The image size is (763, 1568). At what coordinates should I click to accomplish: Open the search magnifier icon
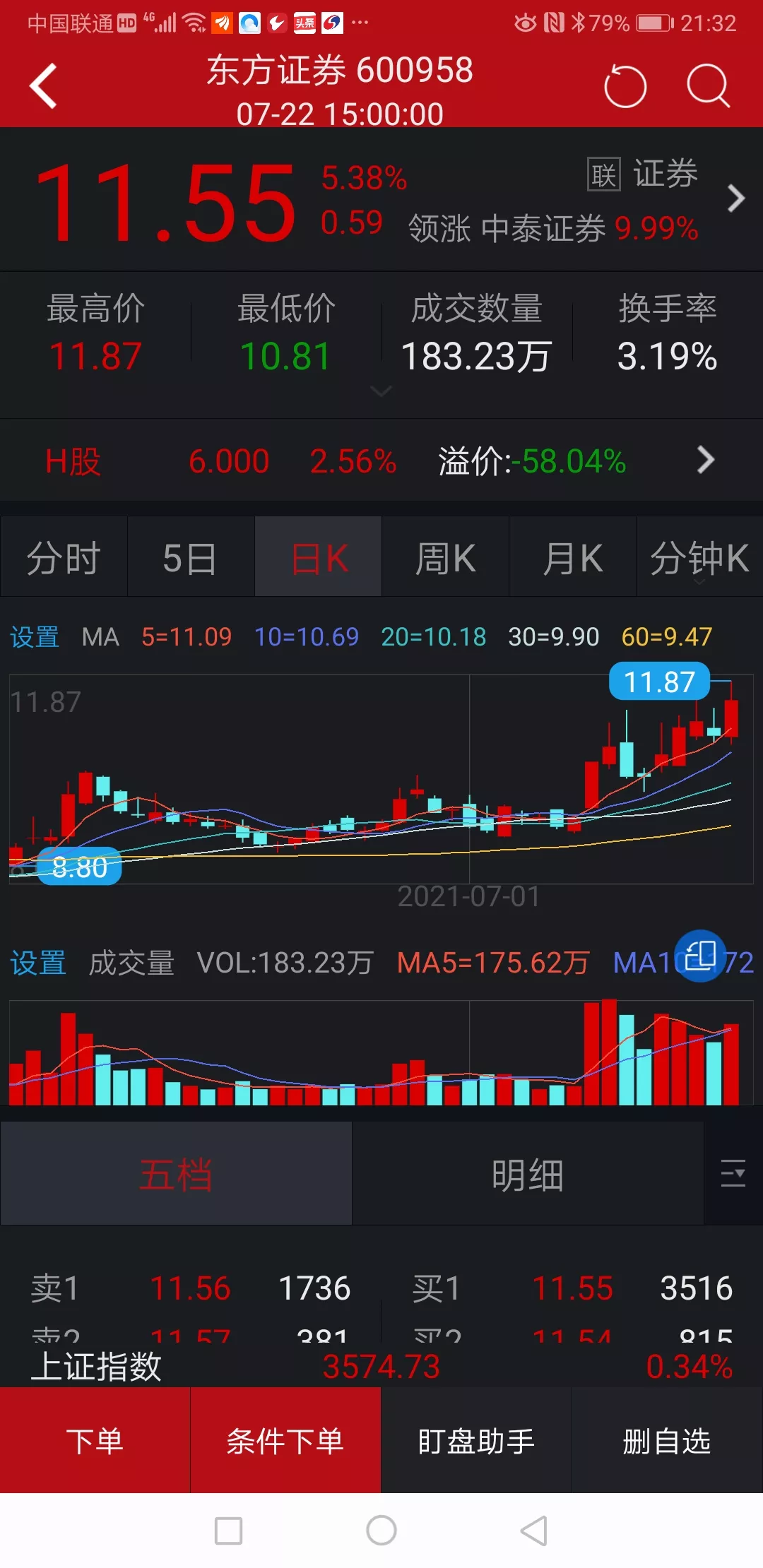pos(708,86)
